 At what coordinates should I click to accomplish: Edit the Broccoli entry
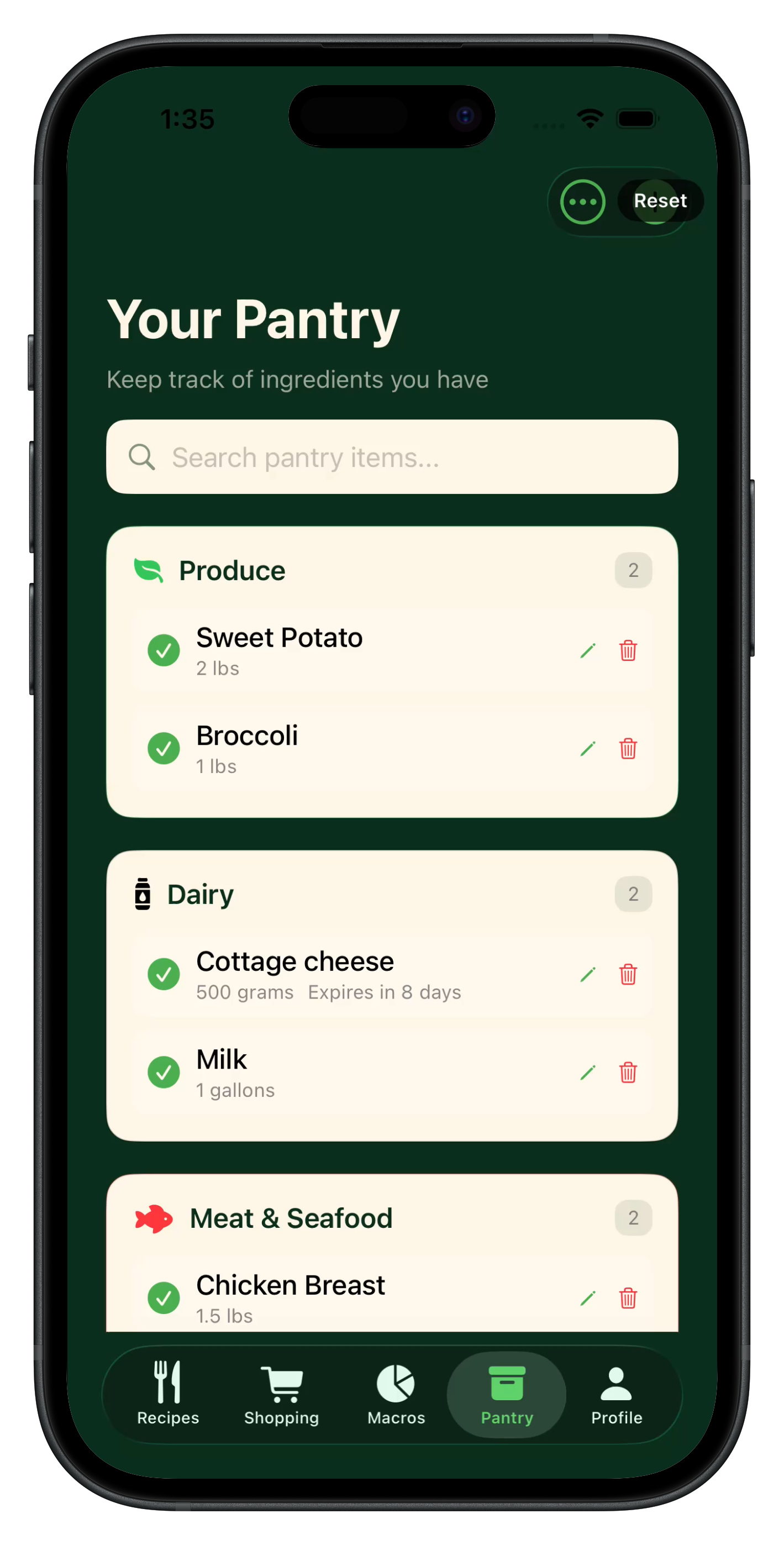(588, 749)
